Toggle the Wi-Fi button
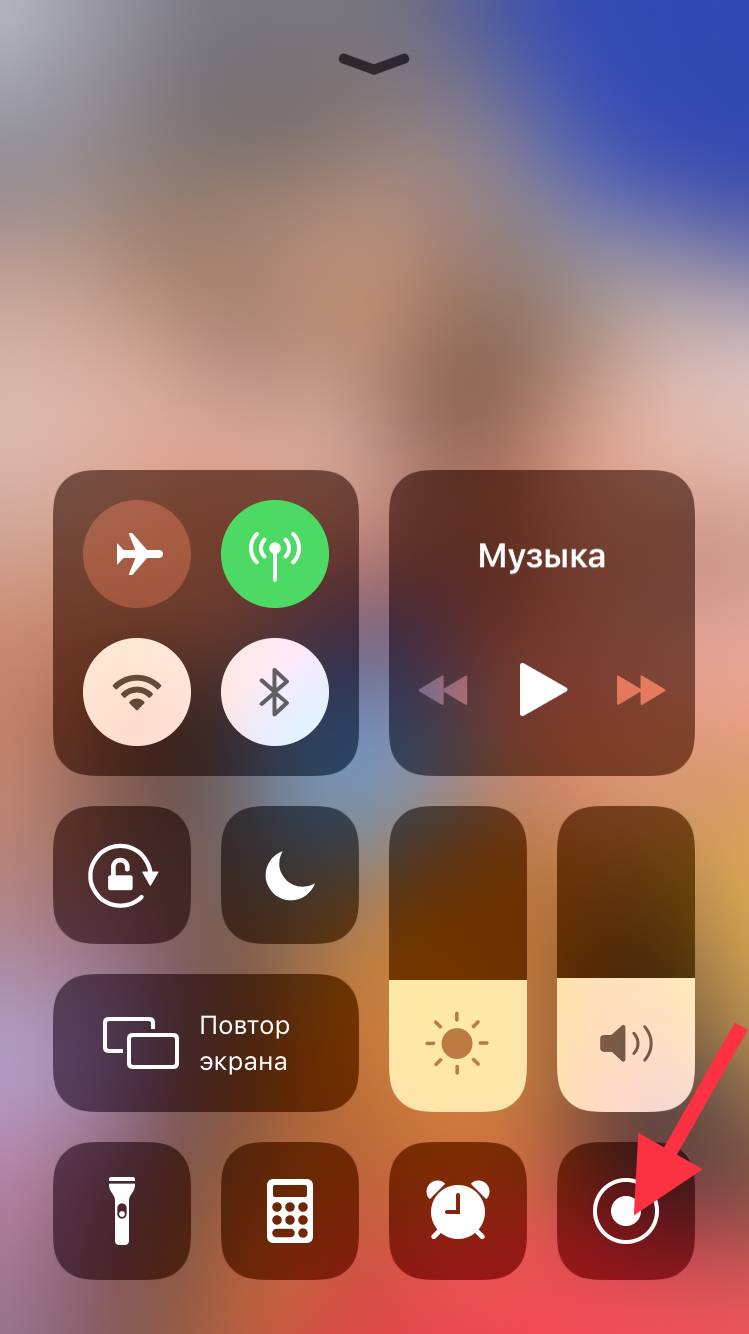This screenshot has height=1334, width=749. coord(137,691)
